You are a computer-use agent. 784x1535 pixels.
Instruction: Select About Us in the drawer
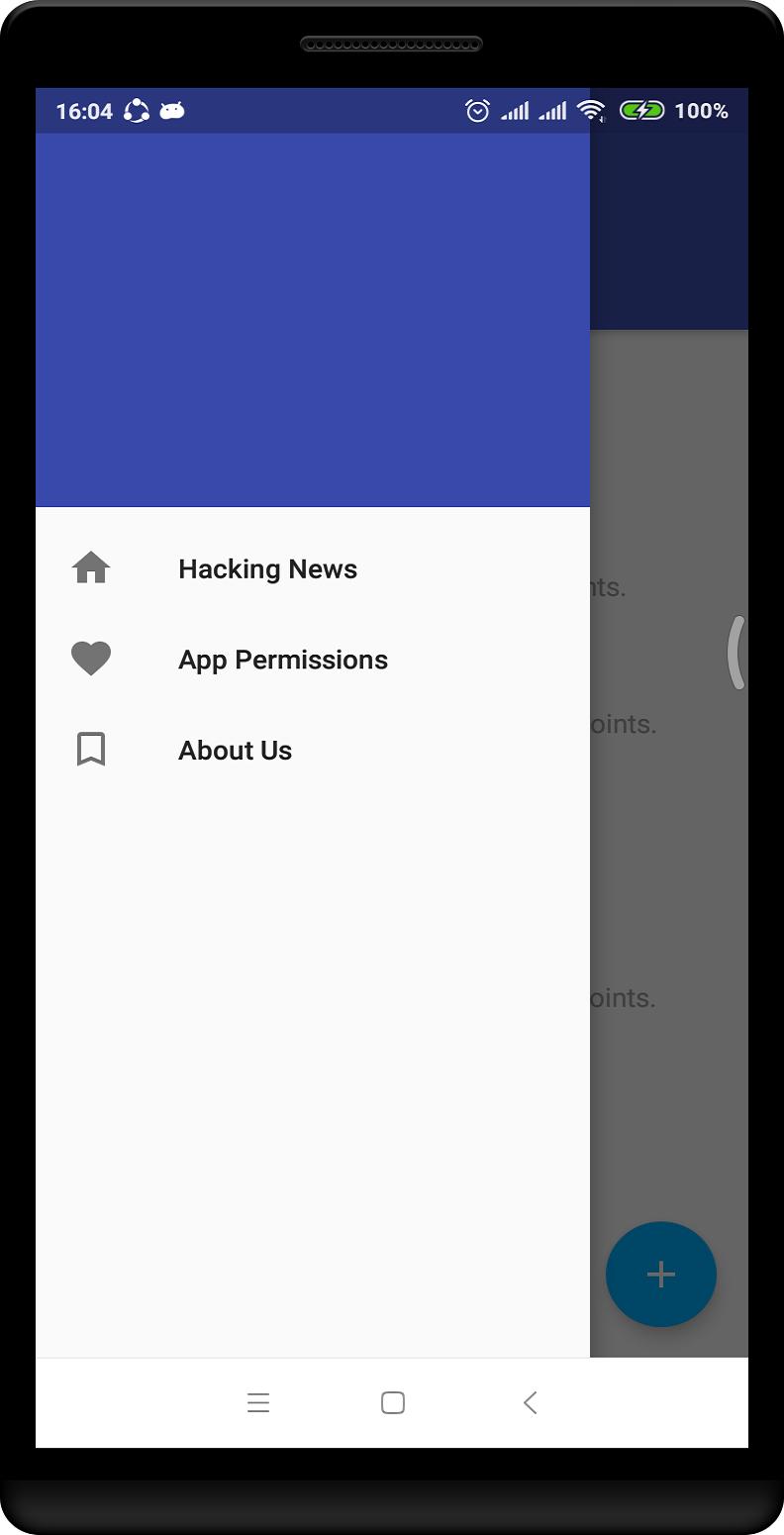pyautogui.click(x=235, y=751)
